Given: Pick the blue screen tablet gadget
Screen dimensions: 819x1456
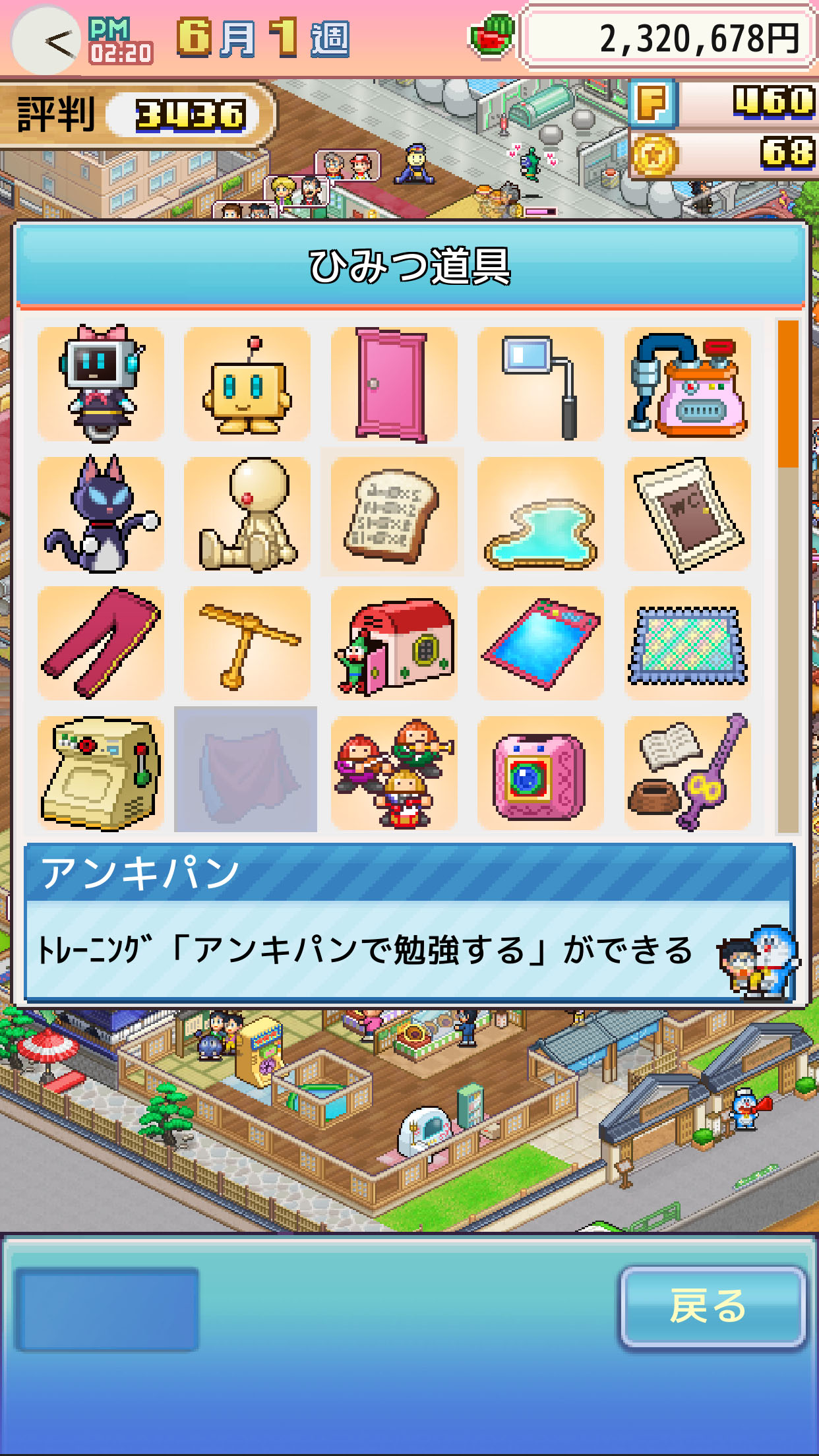Looking at the screenshot, I should click(540, 643).
